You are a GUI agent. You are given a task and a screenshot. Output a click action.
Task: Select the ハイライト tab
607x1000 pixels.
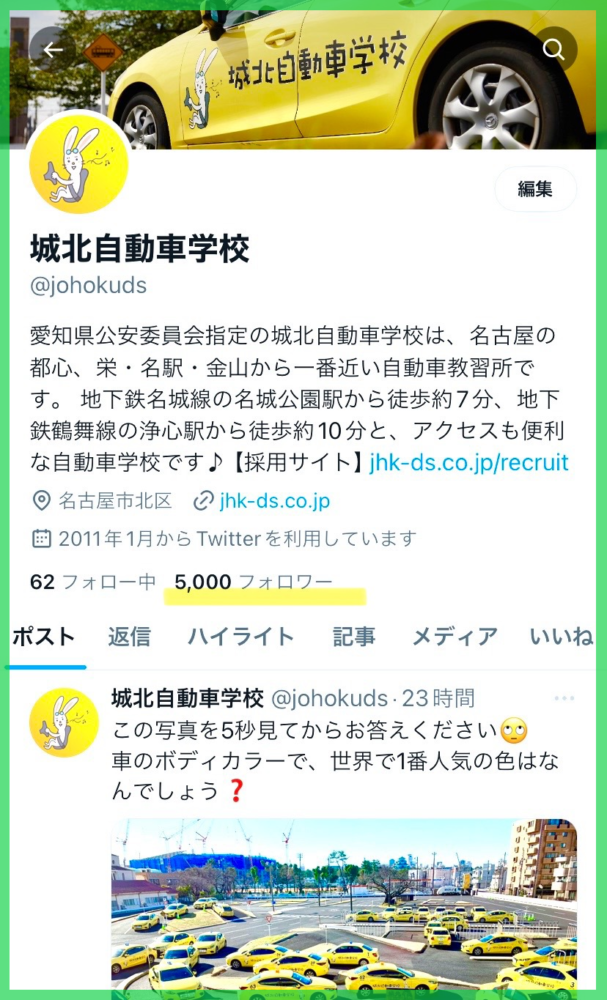pyautogui.click(x=240, y=637)
